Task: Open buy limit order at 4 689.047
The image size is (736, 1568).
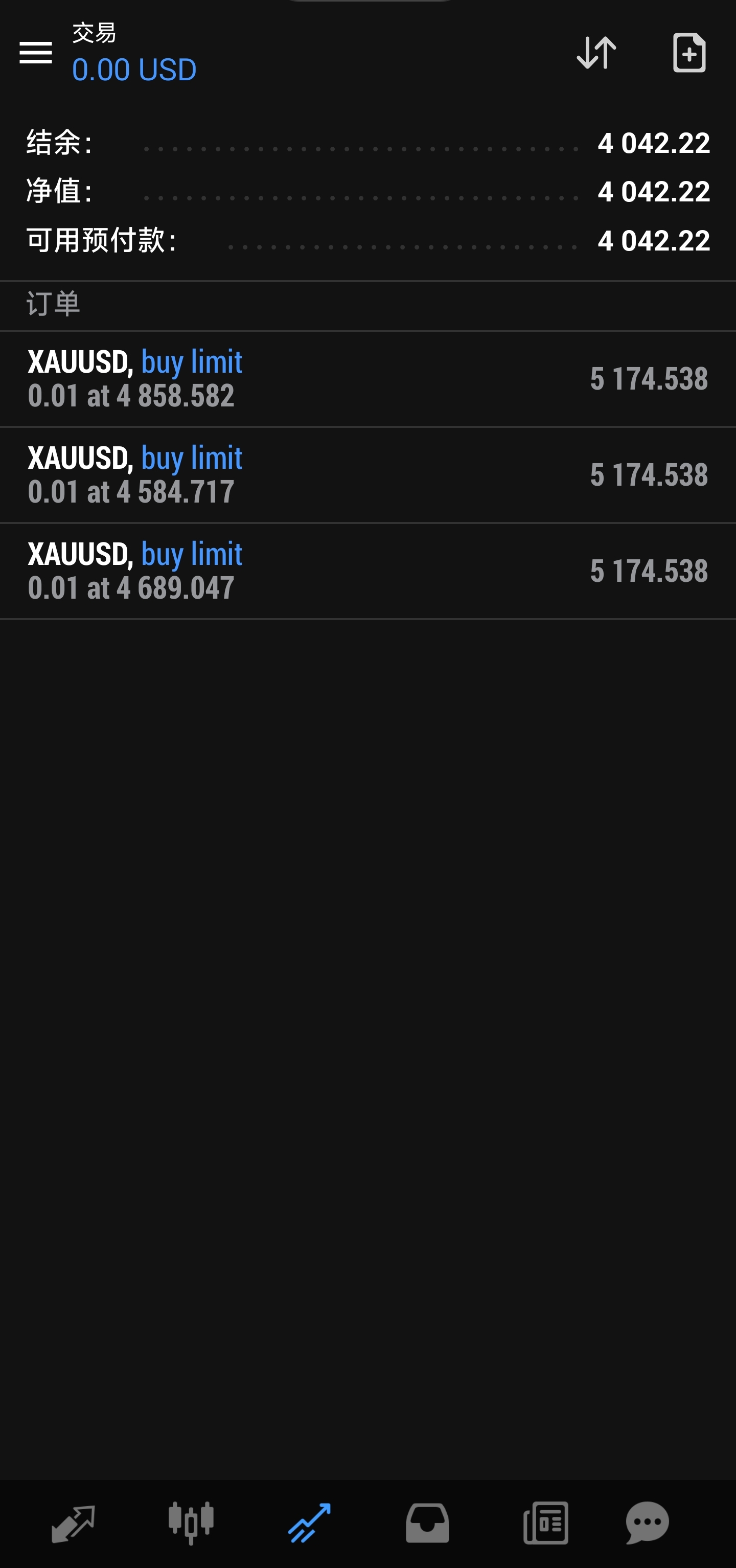Action: click(x=367, y=571)
